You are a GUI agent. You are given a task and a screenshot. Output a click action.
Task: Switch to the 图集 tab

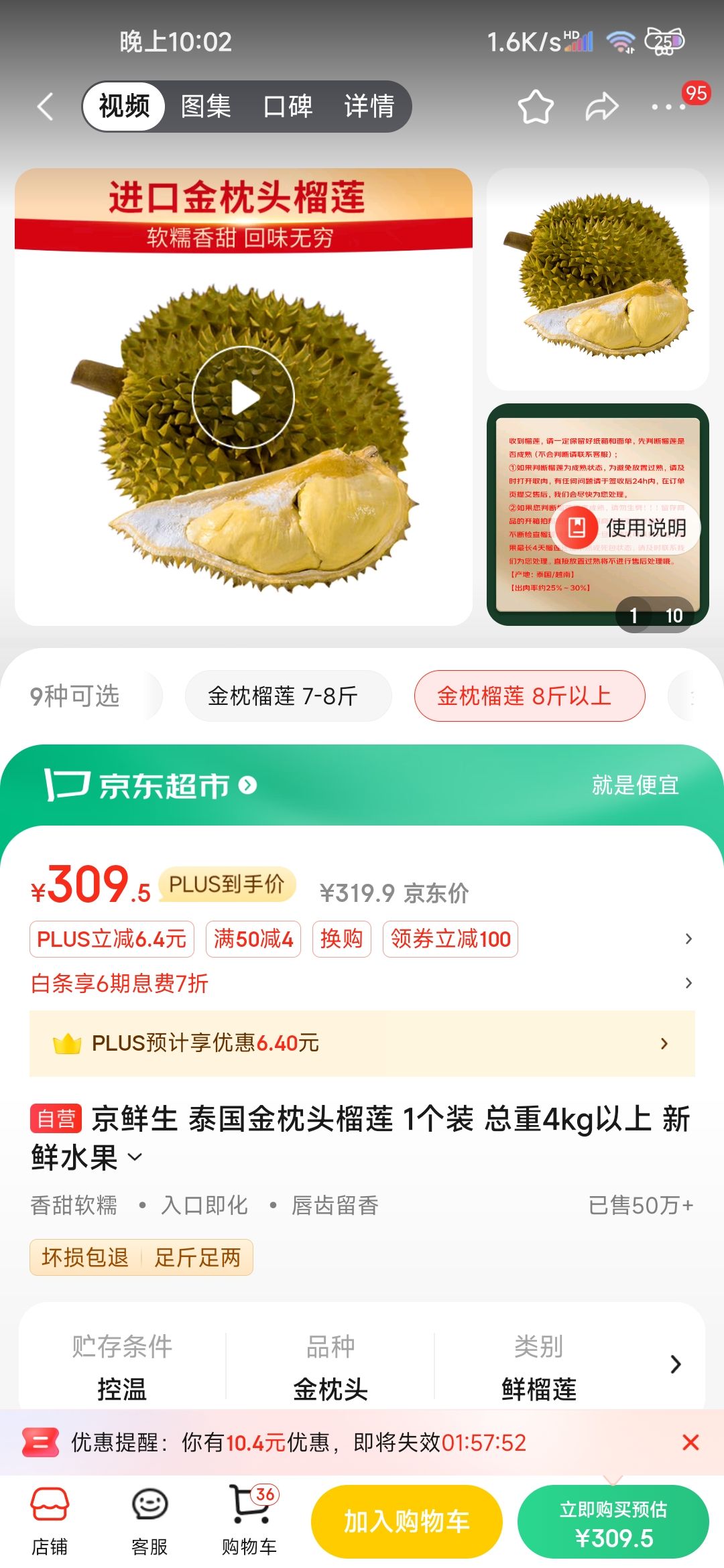click(206, 107)
